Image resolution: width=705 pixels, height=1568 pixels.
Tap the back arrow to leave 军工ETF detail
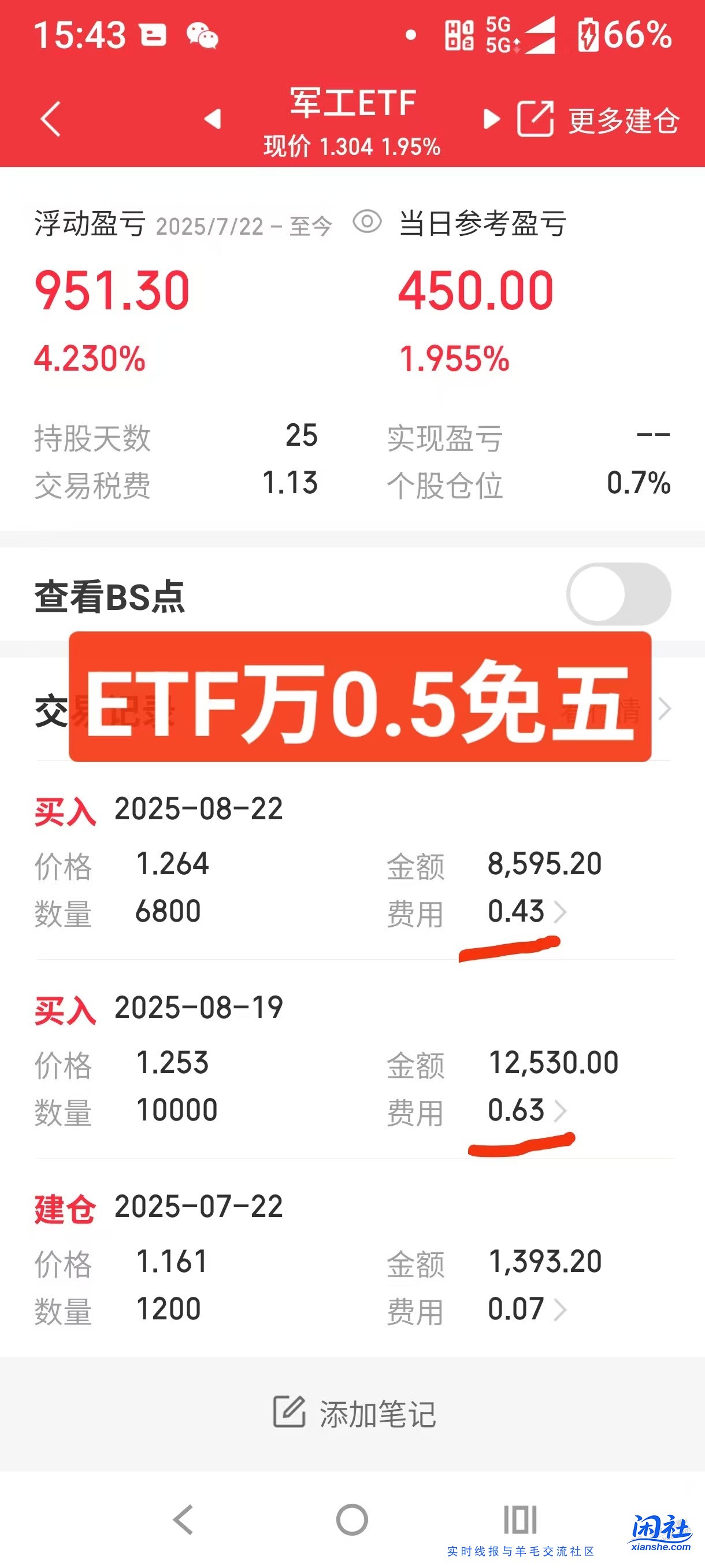point(51,120)
